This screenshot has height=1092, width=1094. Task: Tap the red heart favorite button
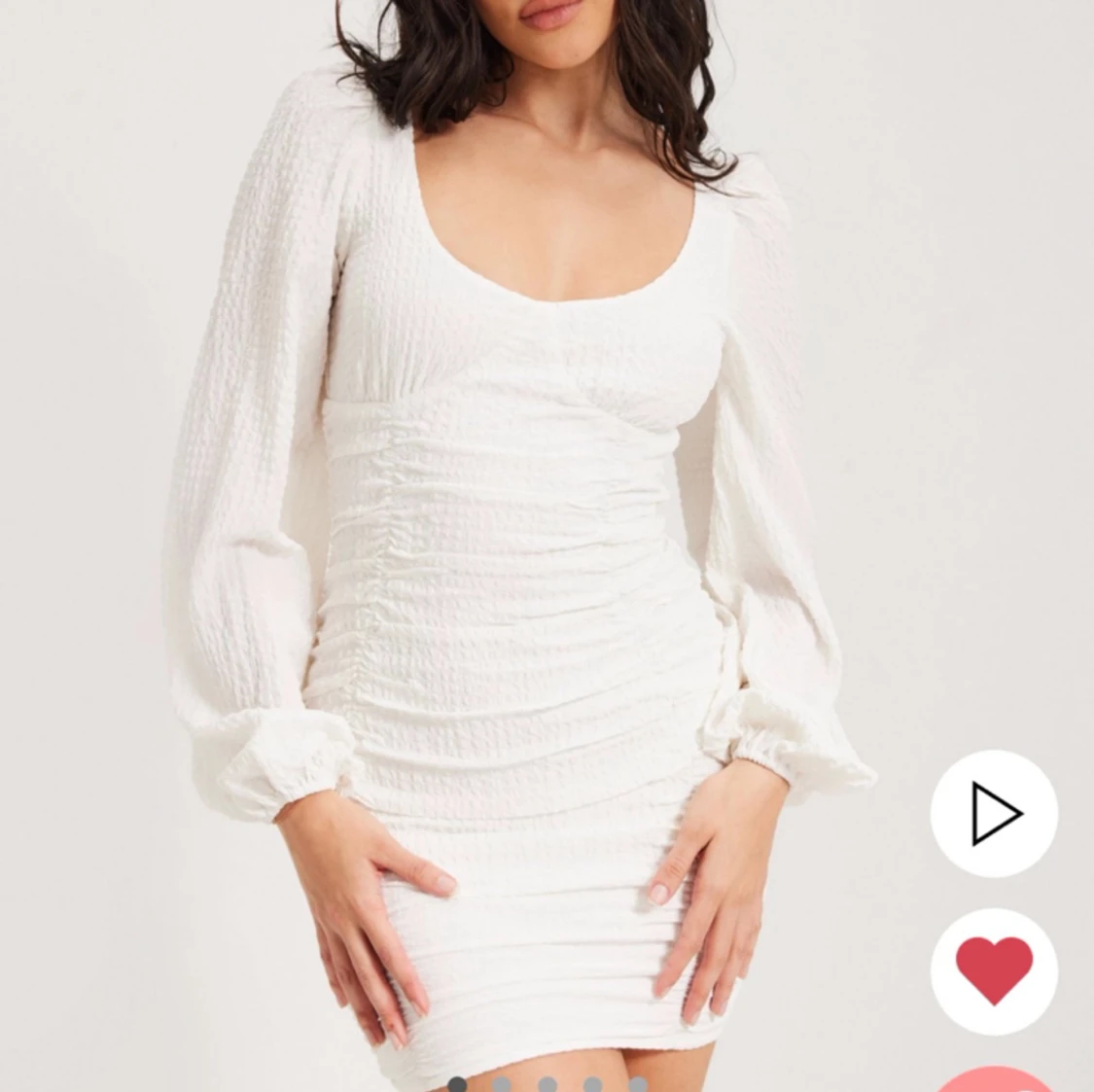[994, 969]
